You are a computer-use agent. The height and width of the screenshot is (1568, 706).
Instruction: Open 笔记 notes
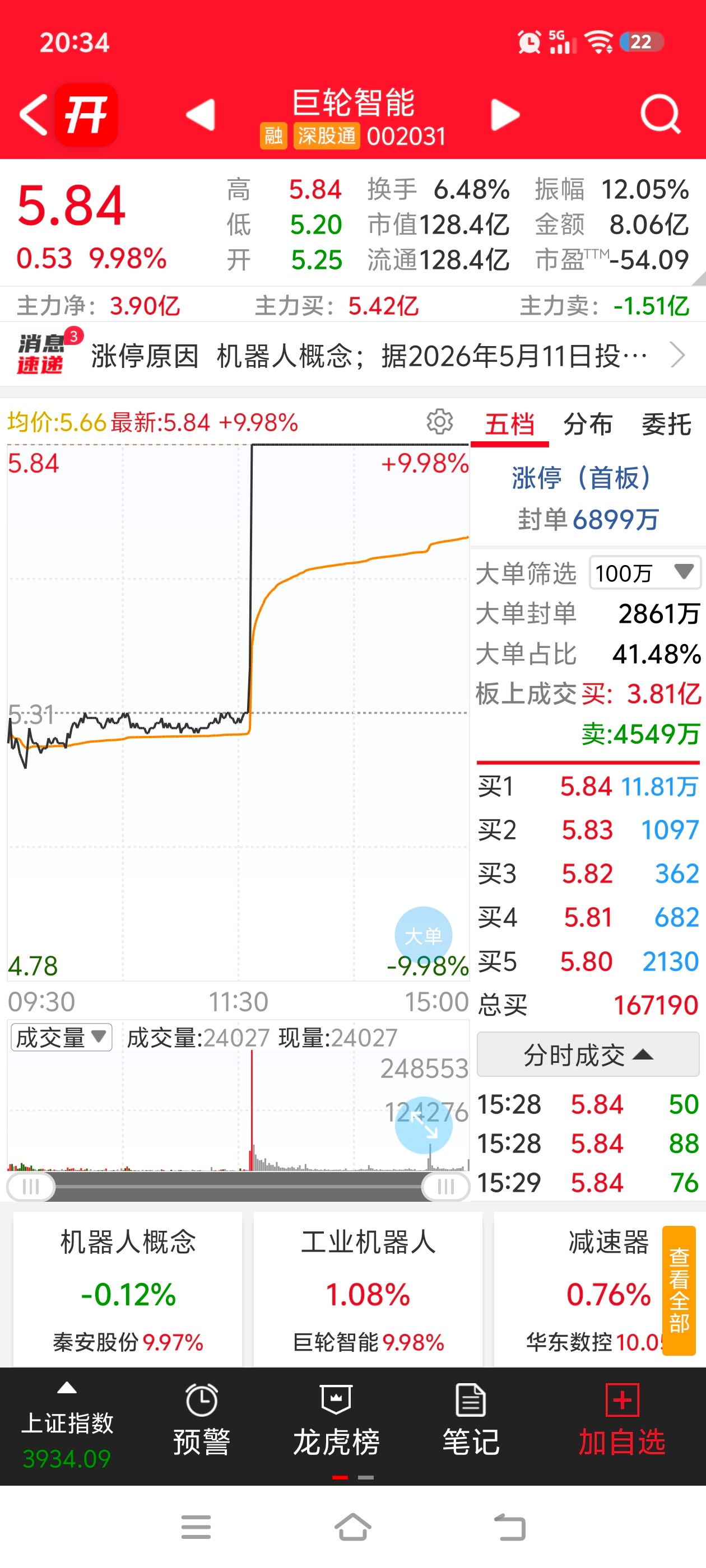(x=471, y=1420)
